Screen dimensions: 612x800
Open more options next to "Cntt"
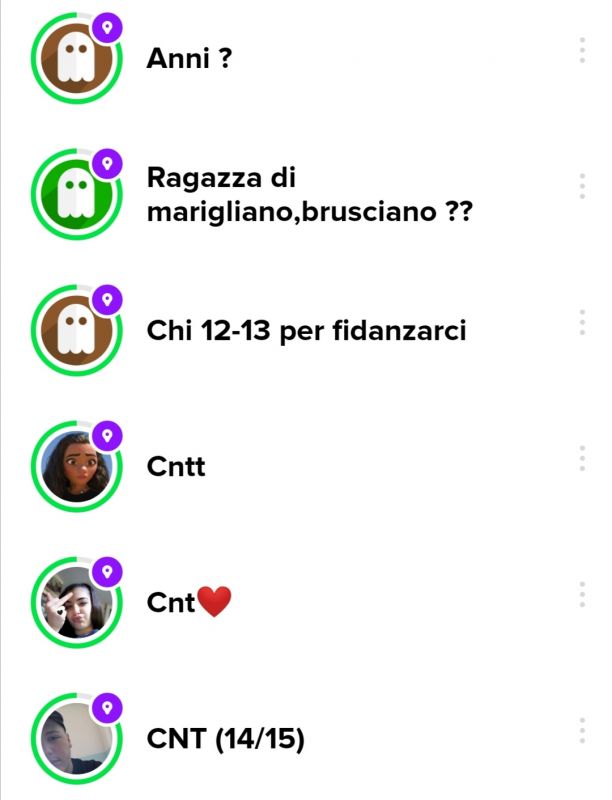point(582,458)
